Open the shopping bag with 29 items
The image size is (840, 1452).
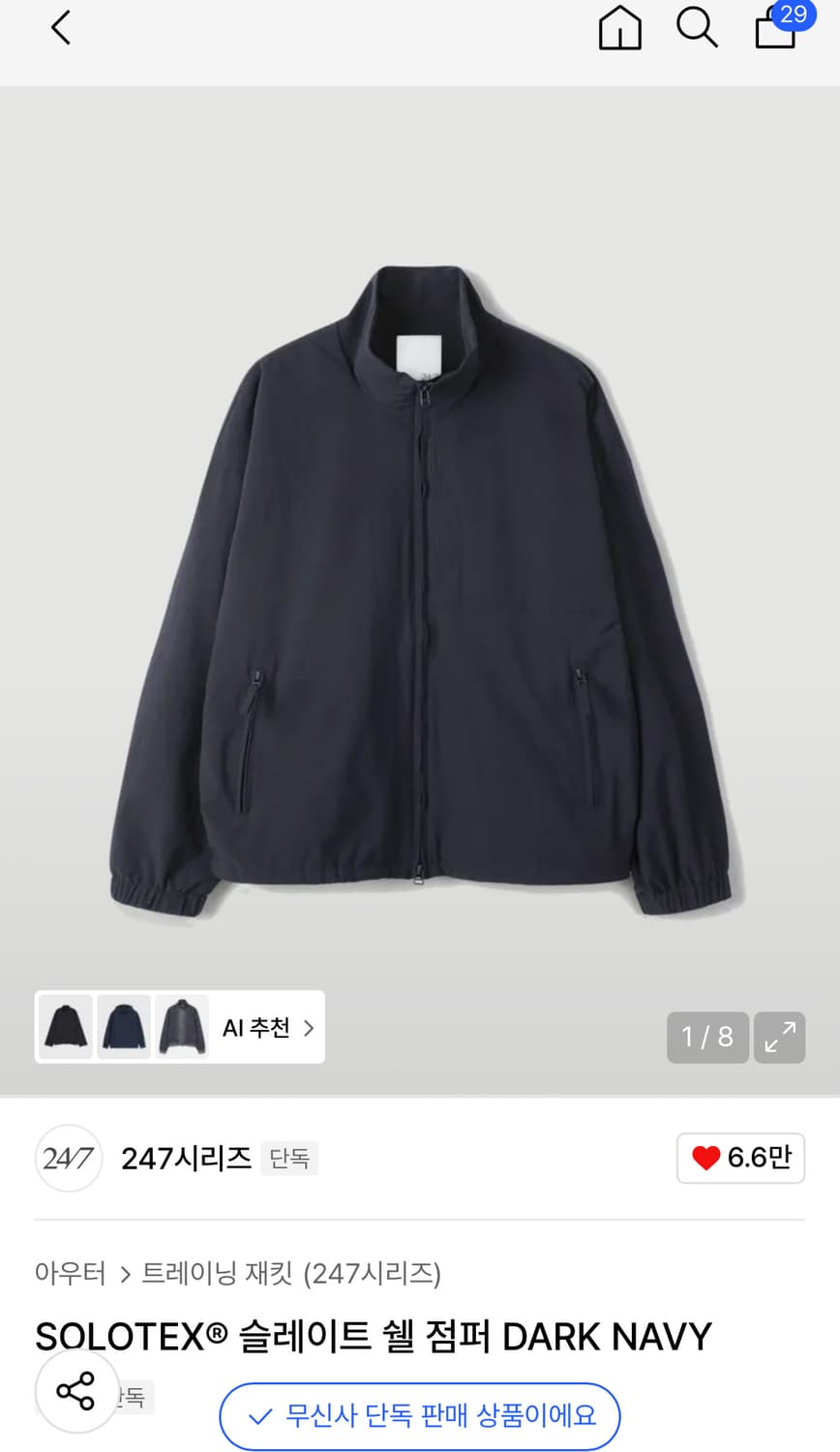tap(777, 27)
